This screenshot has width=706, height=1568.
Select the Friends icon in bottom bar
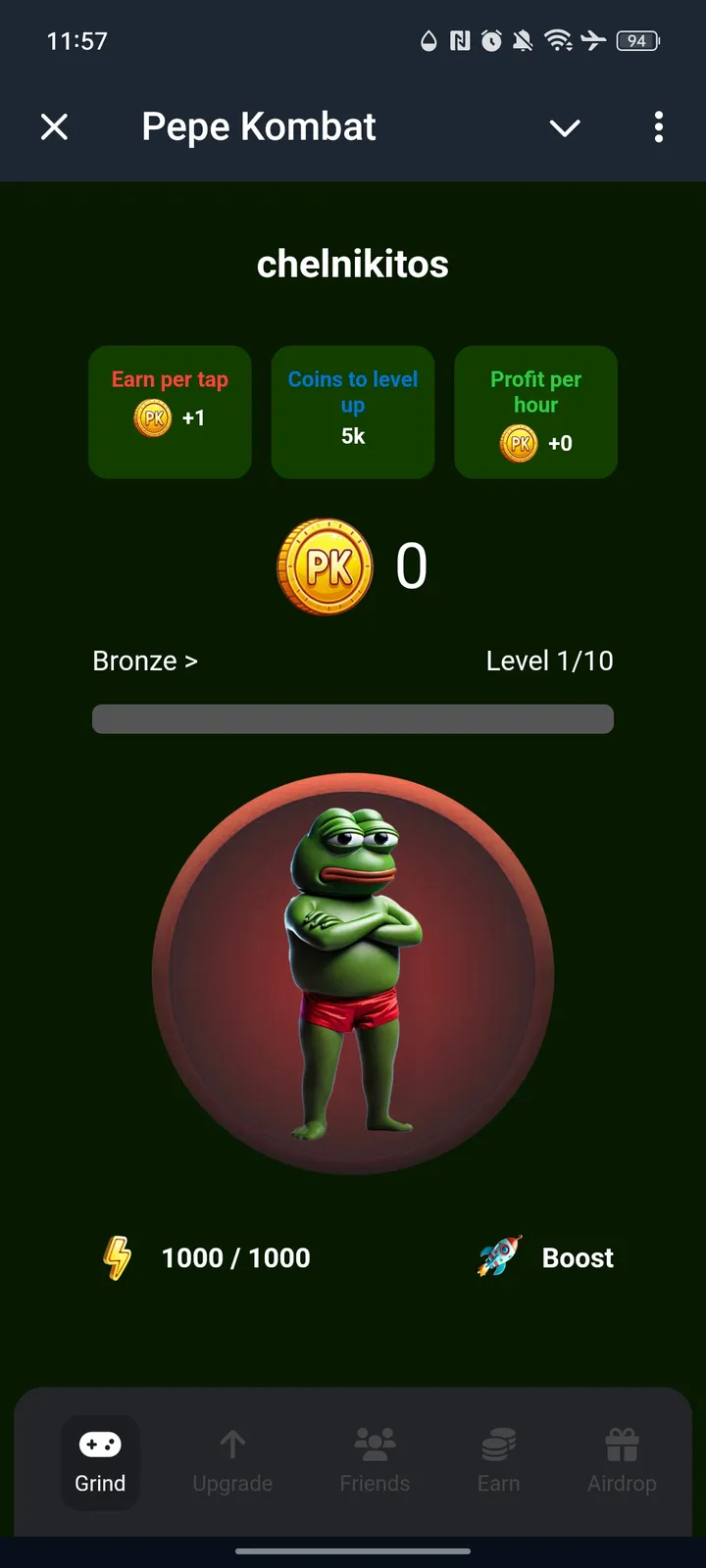(374, 1445)
